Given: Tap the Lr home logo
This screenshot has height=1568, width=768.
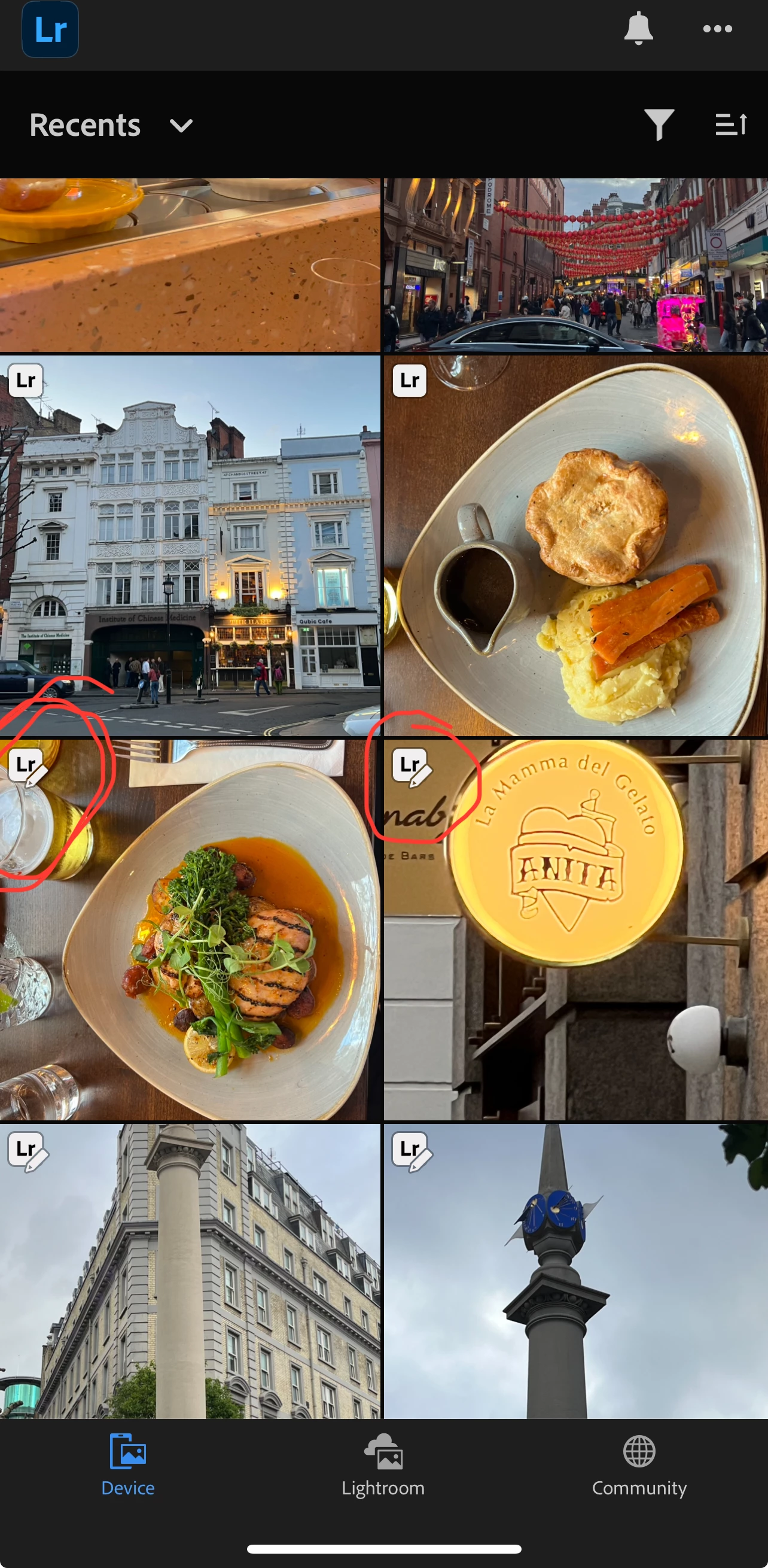Looking at the screenshot, I should click(50, 29).
